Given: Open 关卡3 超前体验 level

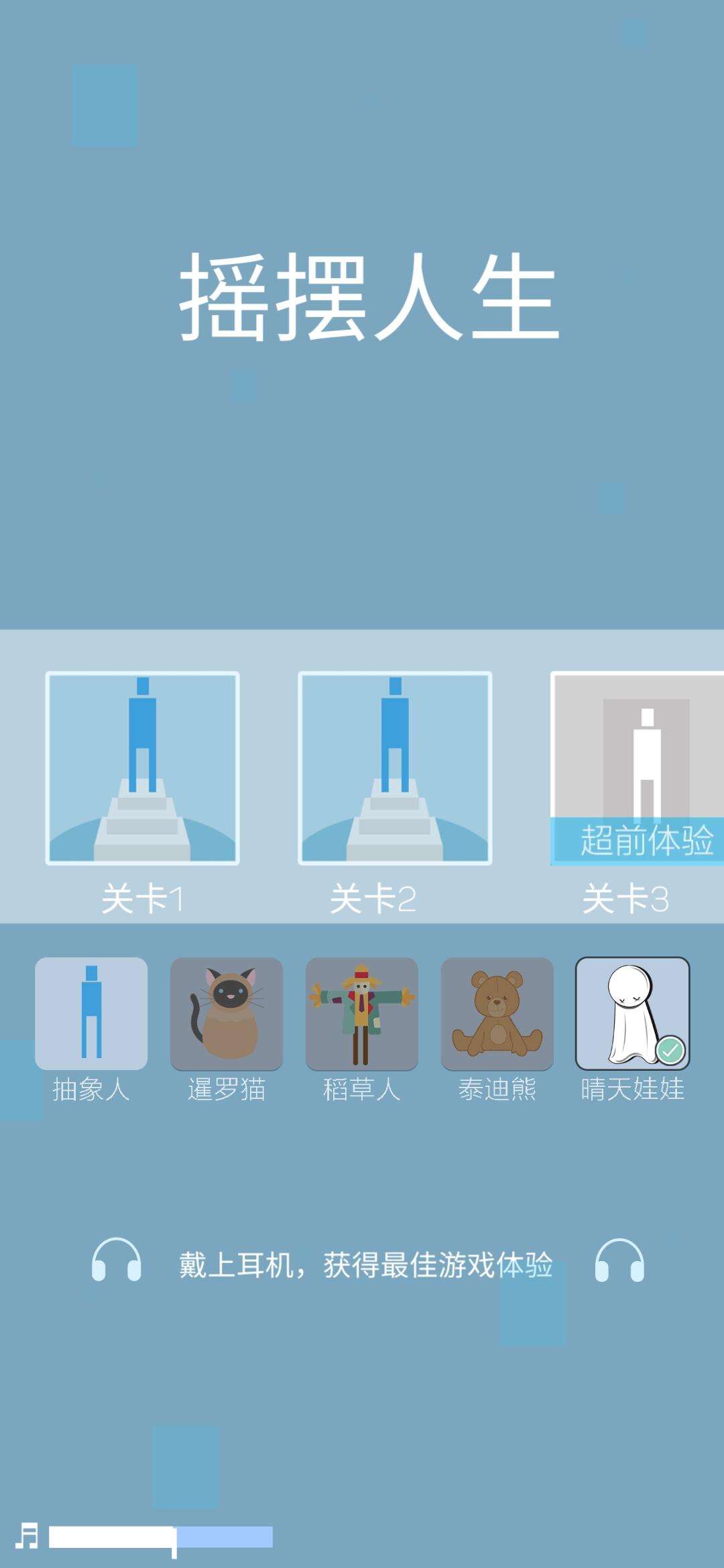Looking at the screenshot, I should (x=637, y=768).
